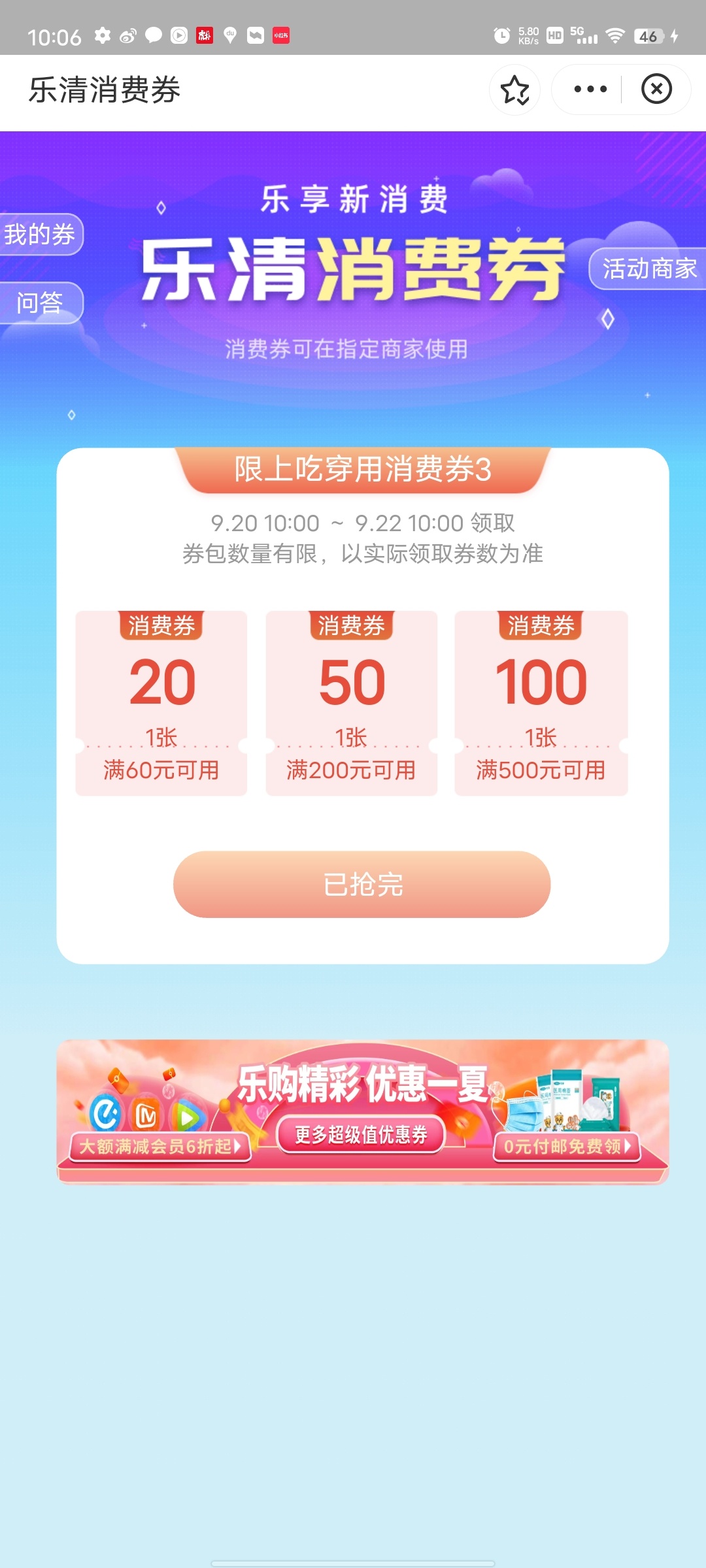Open 我的券 to view my coupons
The width and height of the screenshot is (706, 1568).
[41, 235]
